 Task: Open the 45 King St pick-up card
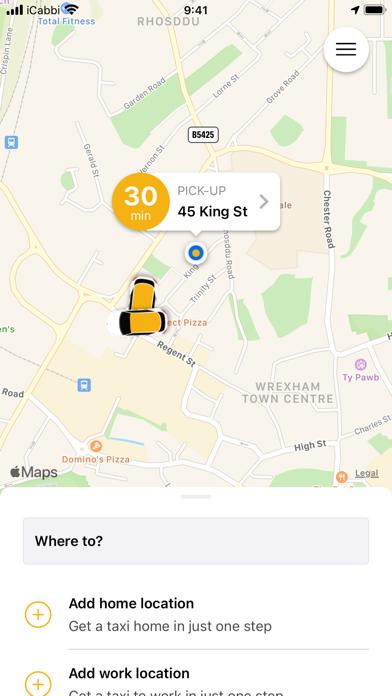tap(196, 202)
